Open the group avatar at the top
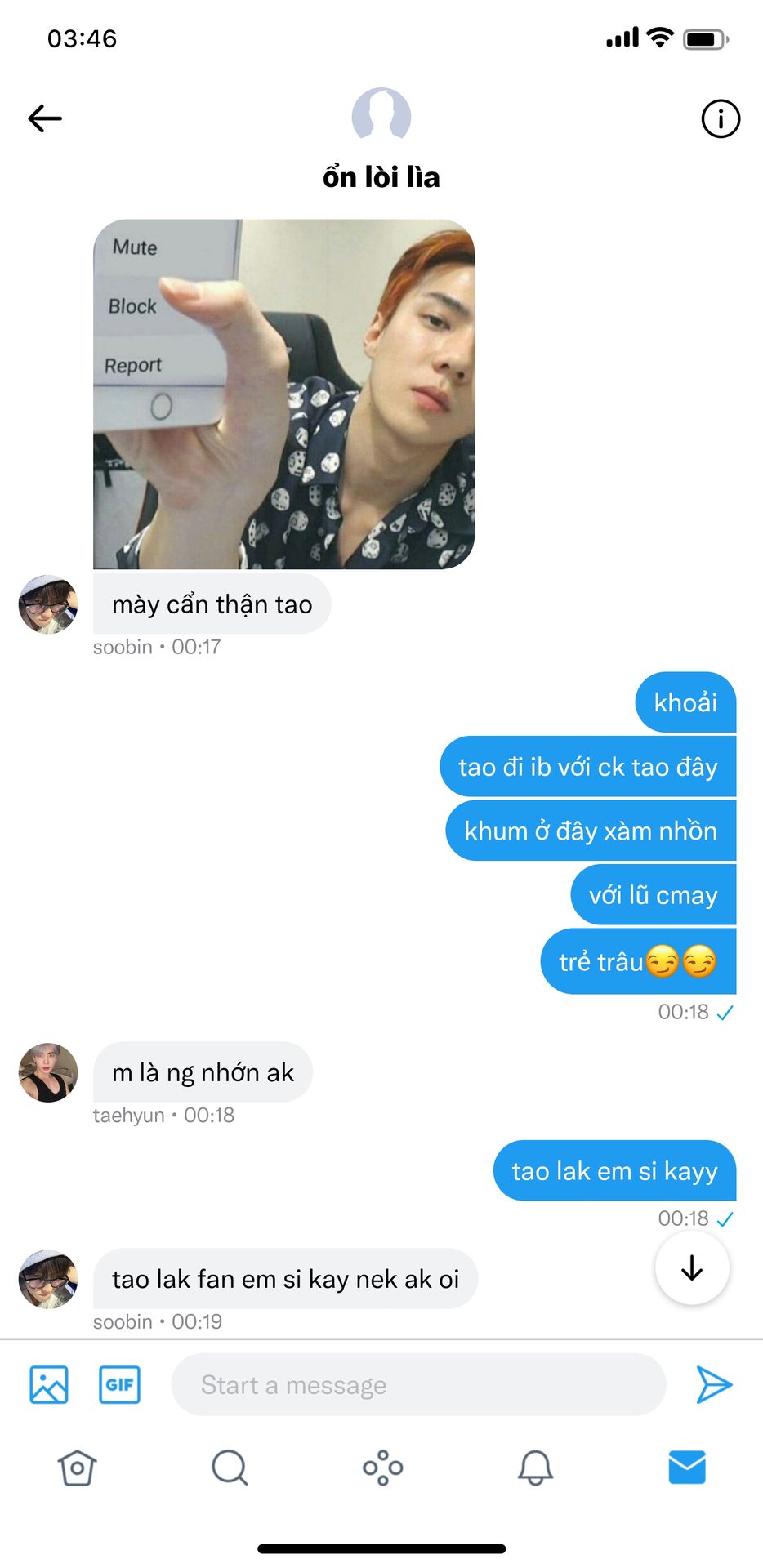Viewport: 763px width, 1568px height. coord(381,116)
